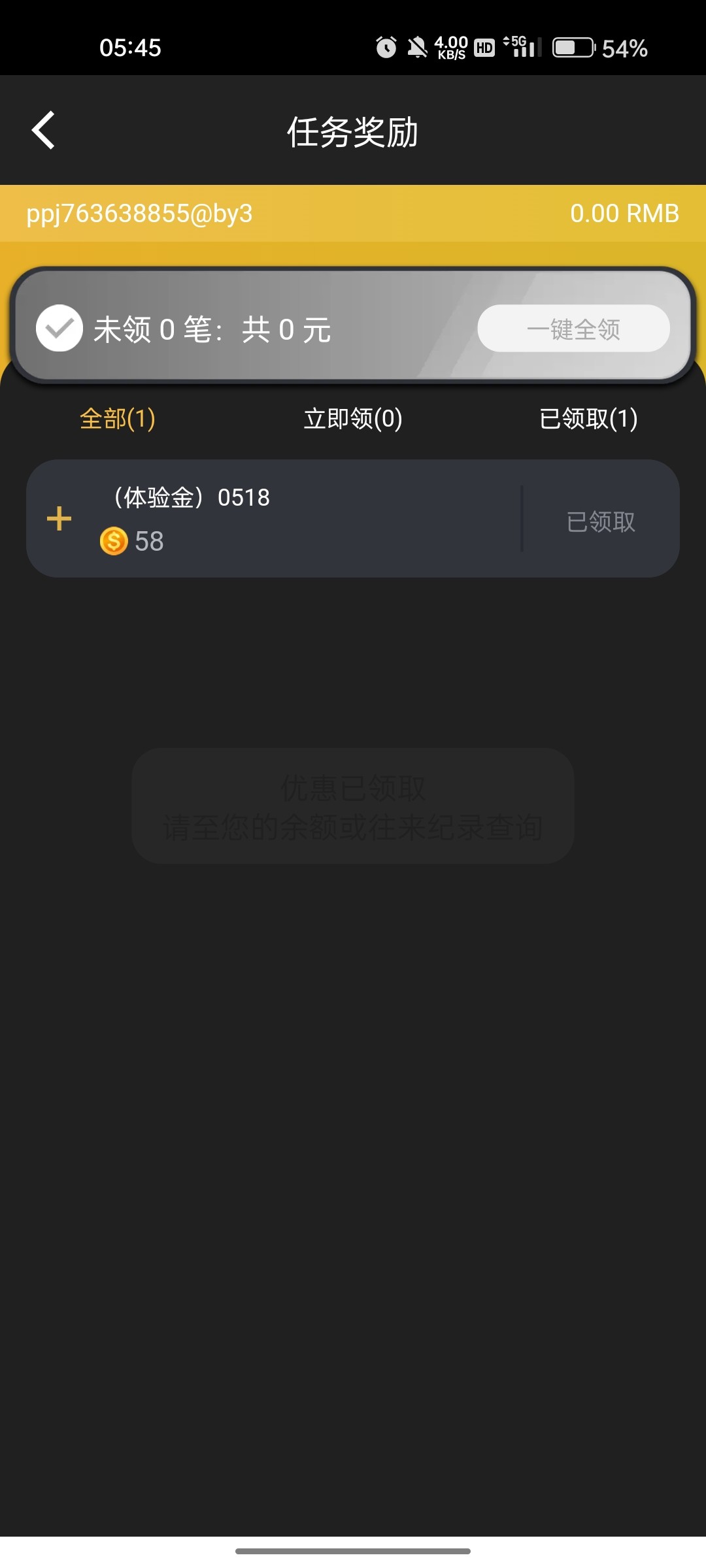The height and width of the screenshot is (1568, 706).
Task: Switch to the 已领取(1) tab
Action: (x=588, y=419)
